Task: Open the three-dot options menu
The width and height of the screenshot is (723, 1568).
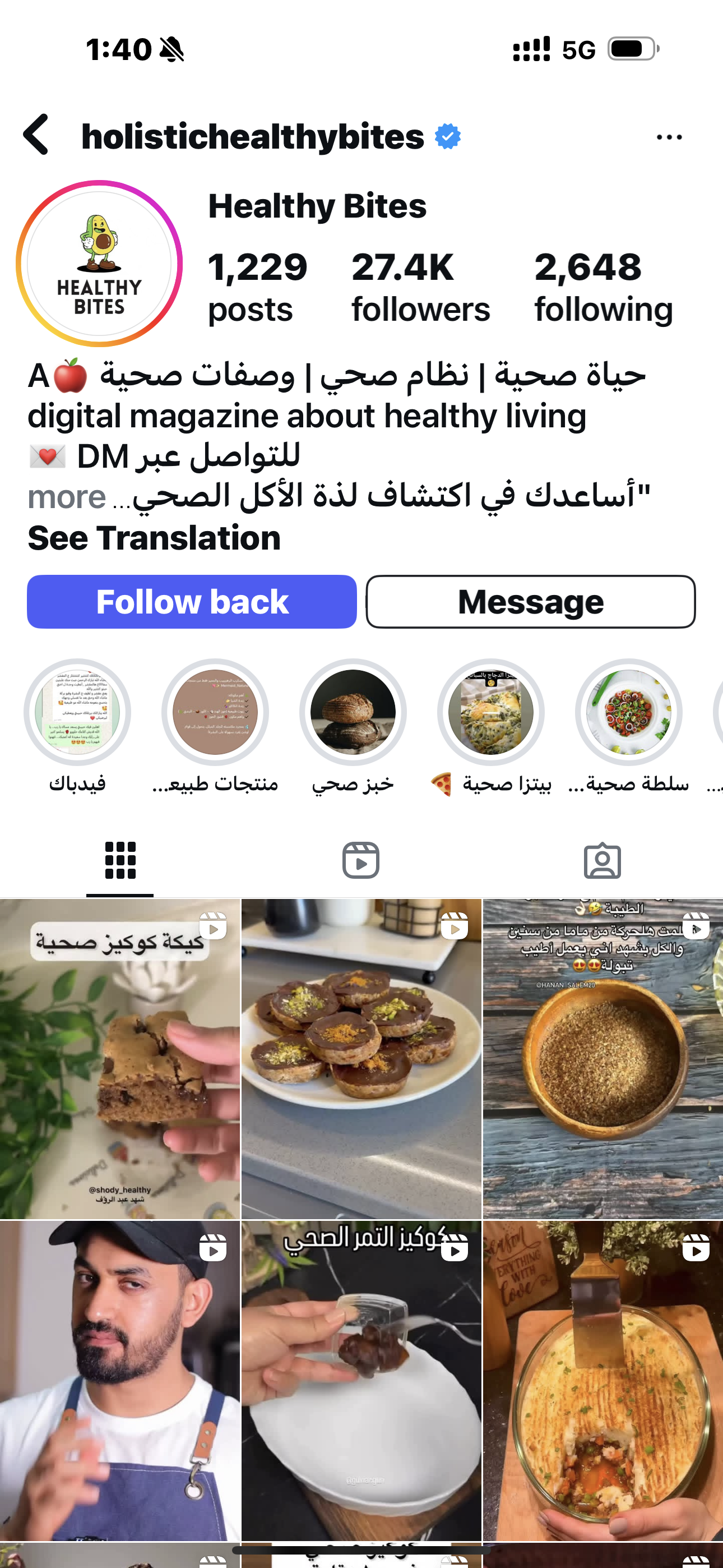Action: click(669, 137)
